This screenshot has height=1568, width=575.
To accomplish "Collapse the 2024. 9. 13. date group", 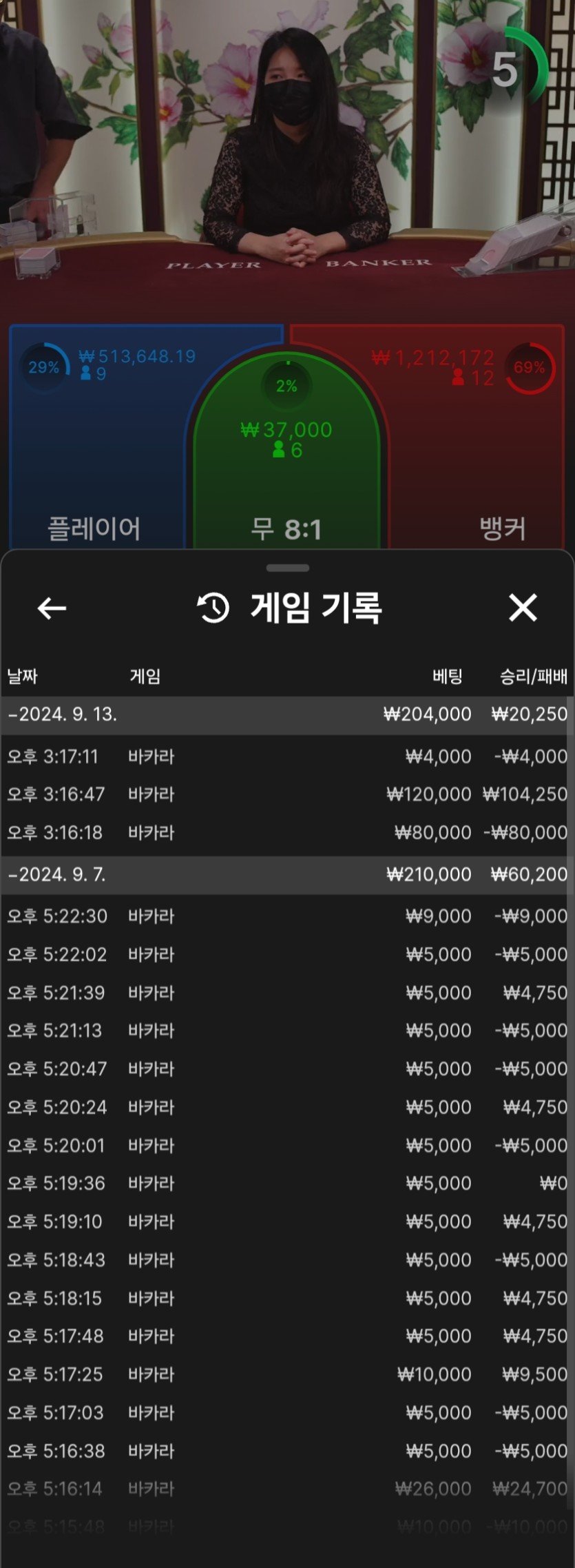I will 62,714.
